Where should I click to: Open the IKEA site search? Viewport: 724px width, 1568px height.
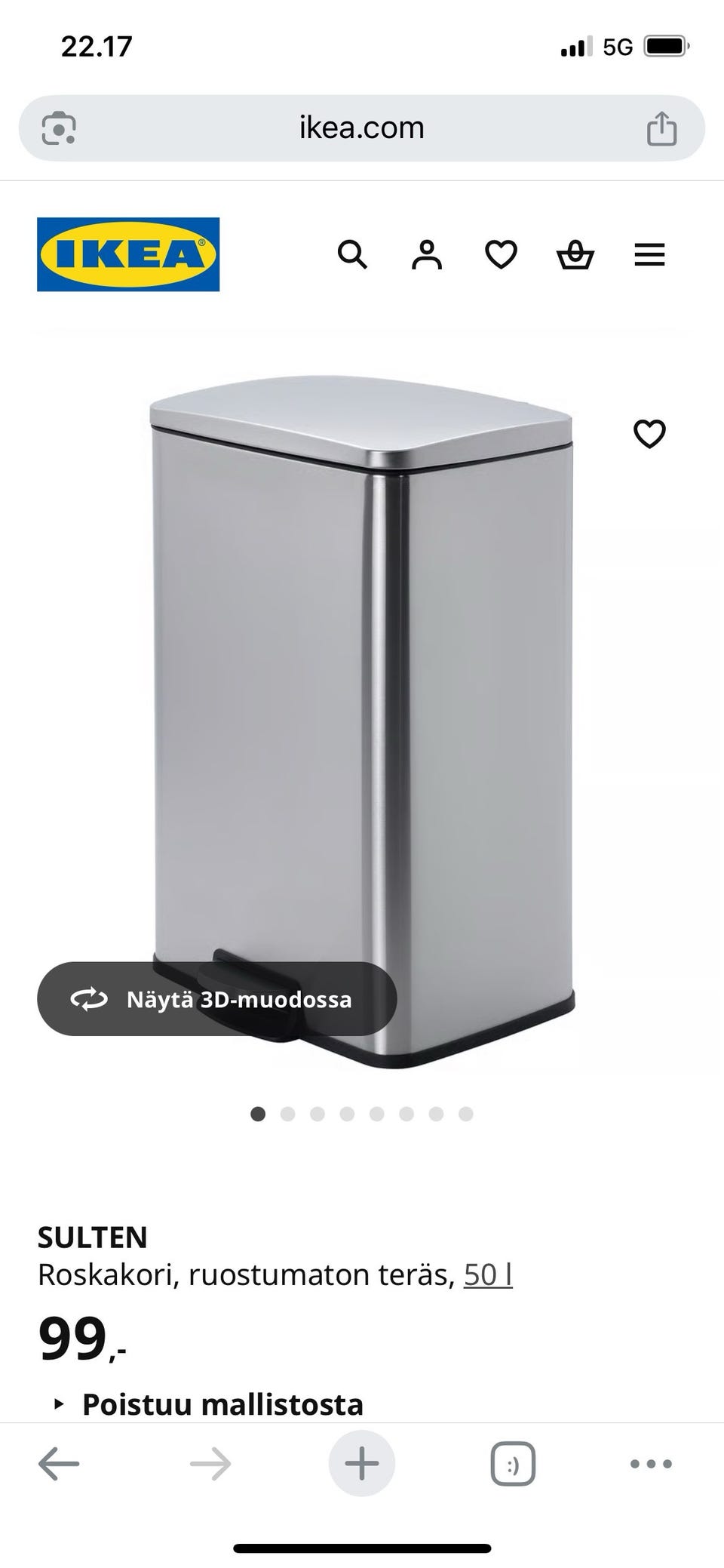pyautogui.click(x=352, y=255)
